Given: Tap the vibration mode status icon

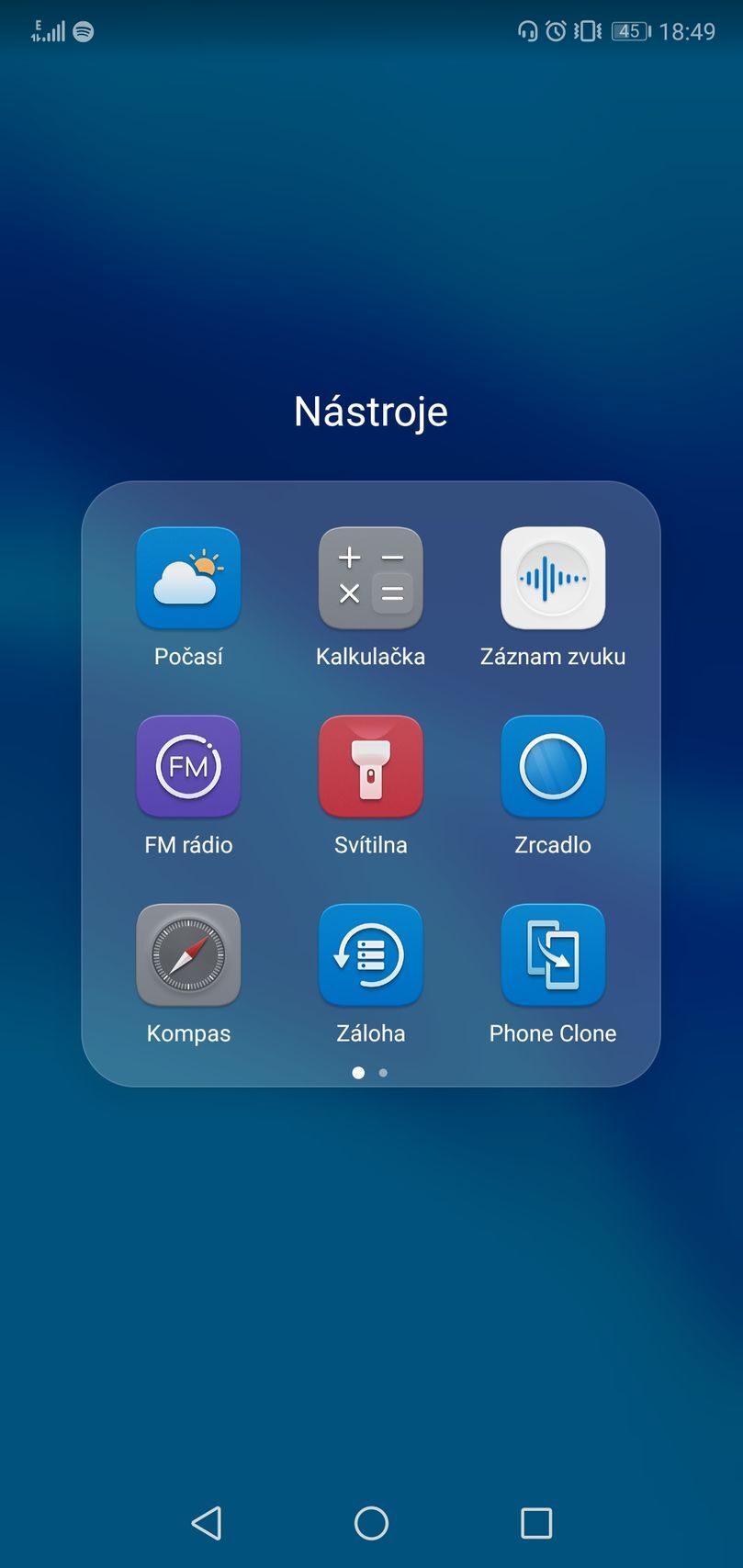Looking at the screenshot, I should point(586,30).
